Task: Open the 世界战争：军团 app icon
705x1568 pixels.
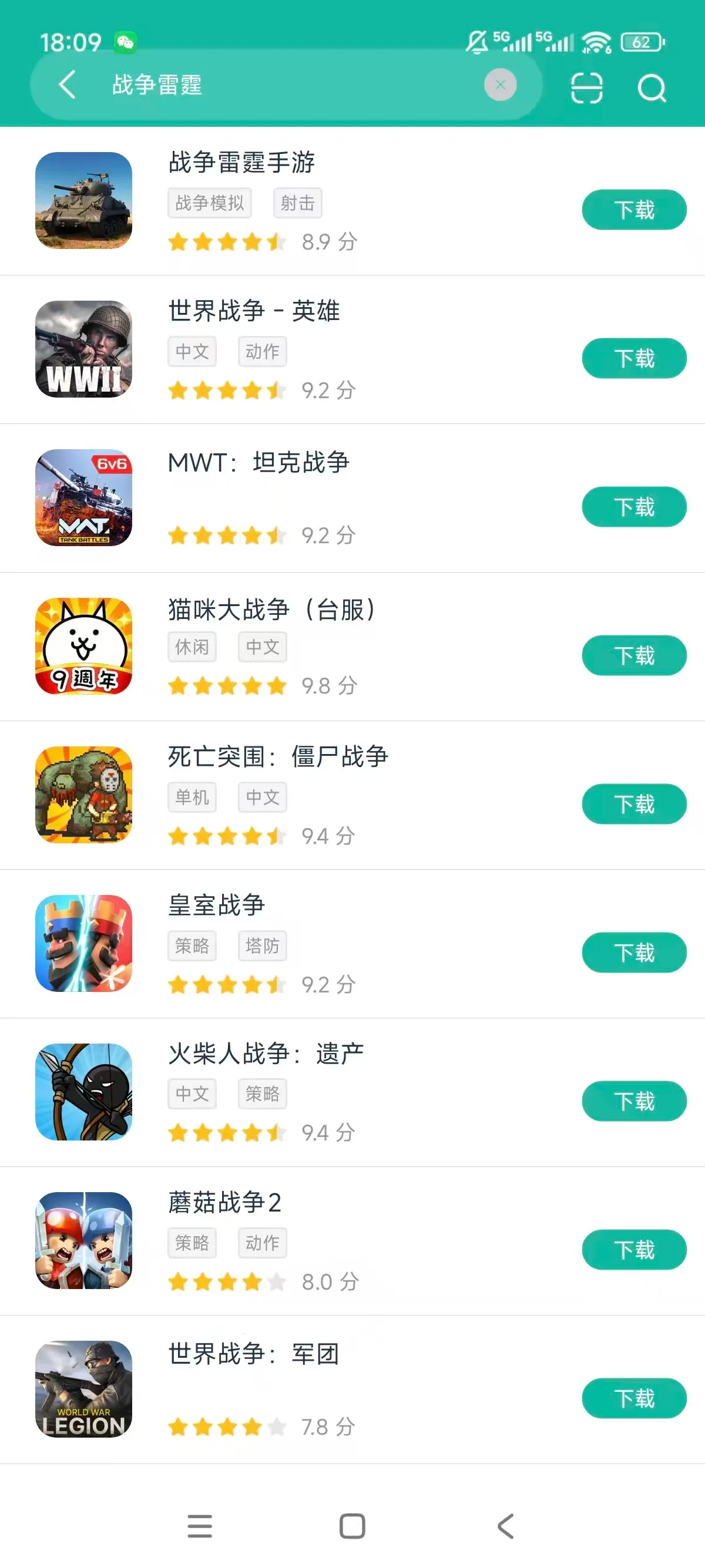Action: click(x=84, y=1391)
